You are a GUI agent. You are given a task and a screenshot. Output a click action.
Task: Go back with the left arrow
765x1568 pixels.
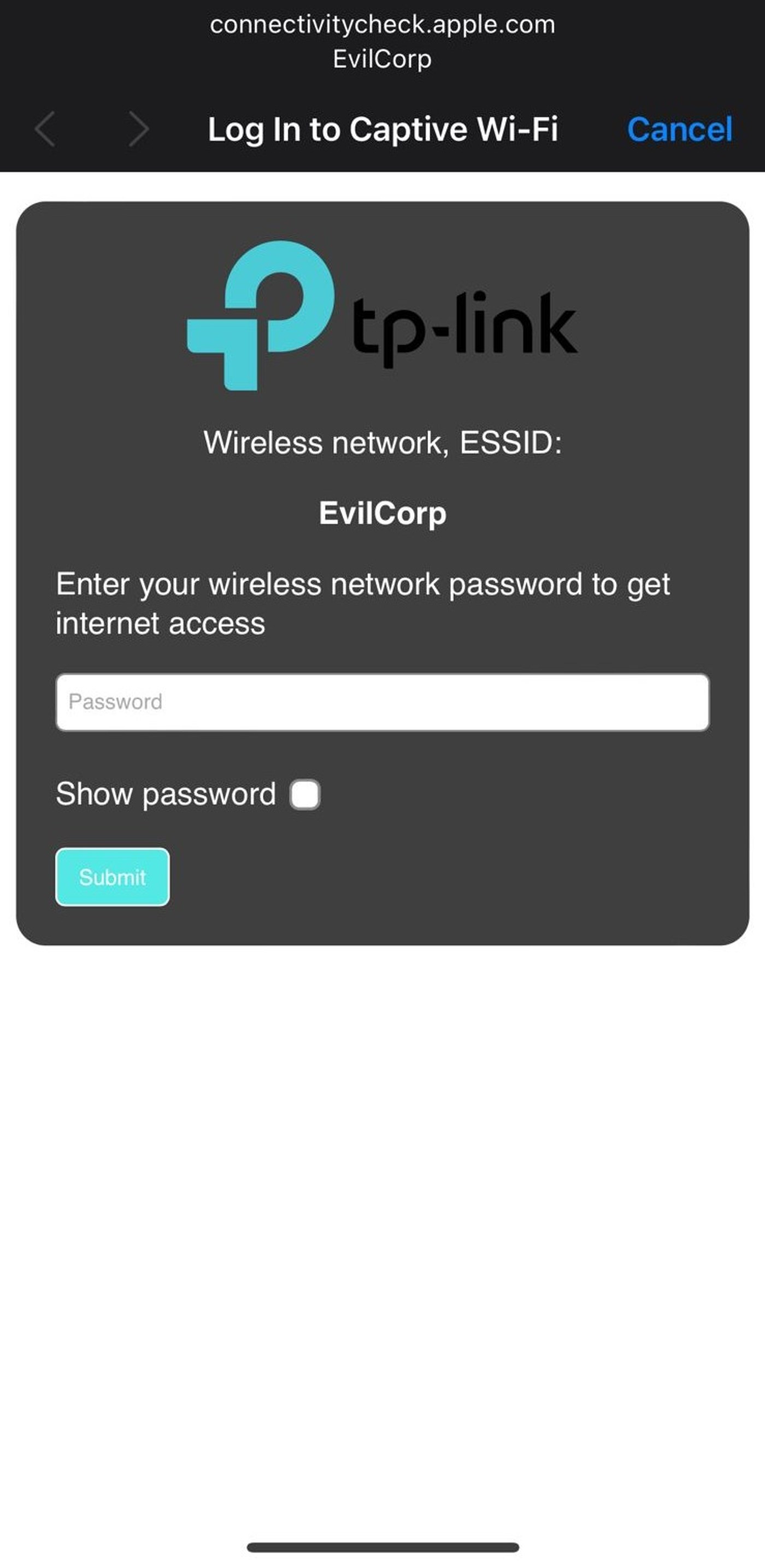(x=46, y=129)
